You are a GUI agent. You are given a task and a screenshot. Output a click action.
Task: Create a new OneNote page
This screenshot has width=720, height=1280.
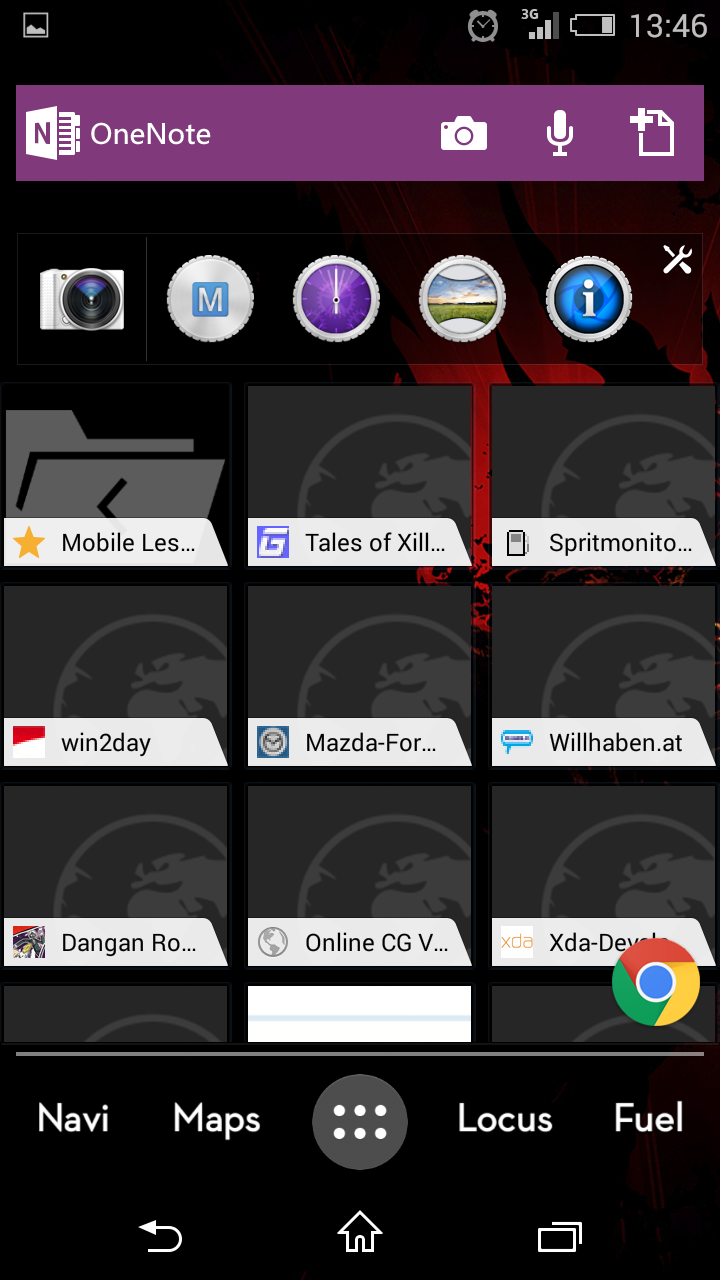(652, 133)
